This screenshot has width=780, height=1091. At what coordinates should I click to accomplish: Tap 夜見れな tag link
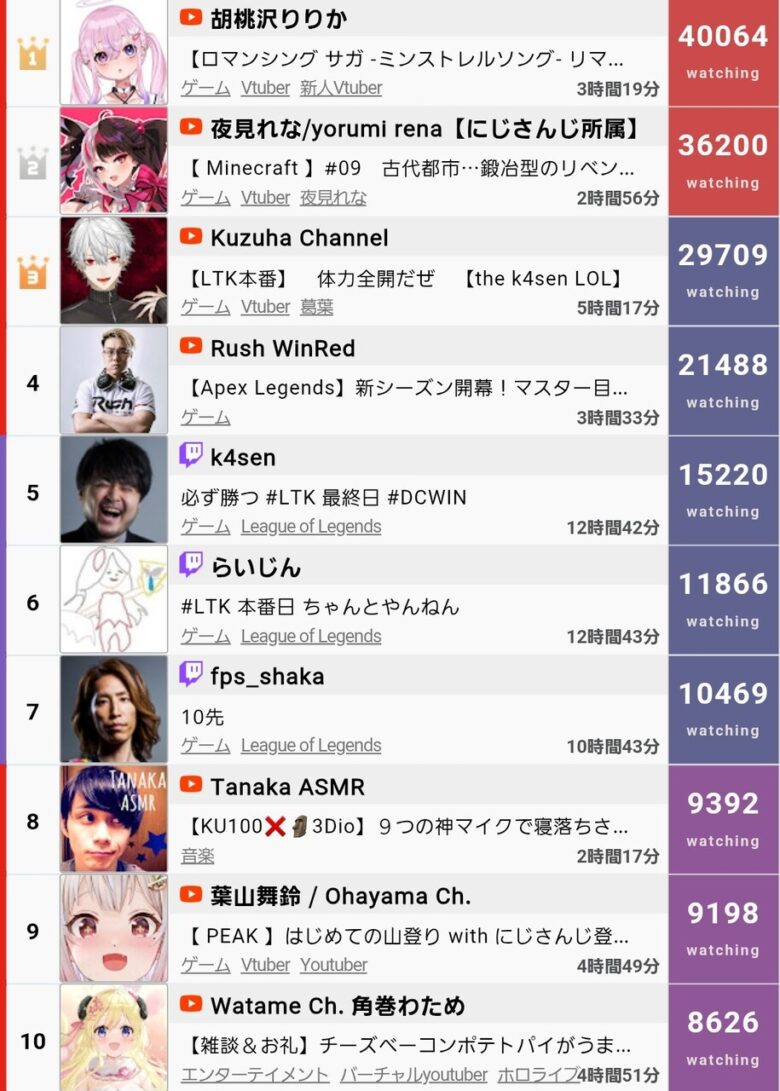pos(333,198)
